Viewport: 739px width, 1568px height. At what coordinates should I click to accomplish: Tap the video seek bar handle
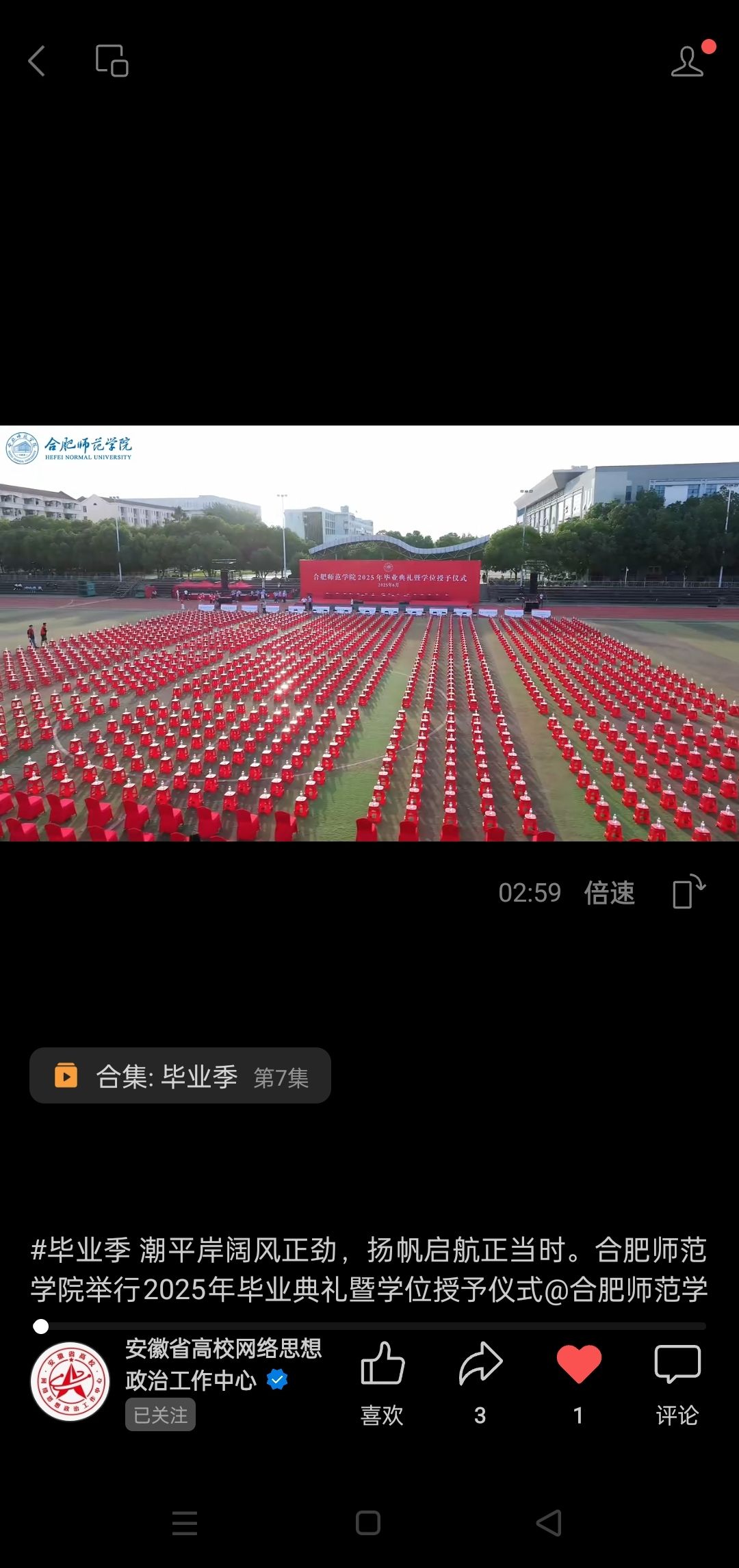(41, 1327)
